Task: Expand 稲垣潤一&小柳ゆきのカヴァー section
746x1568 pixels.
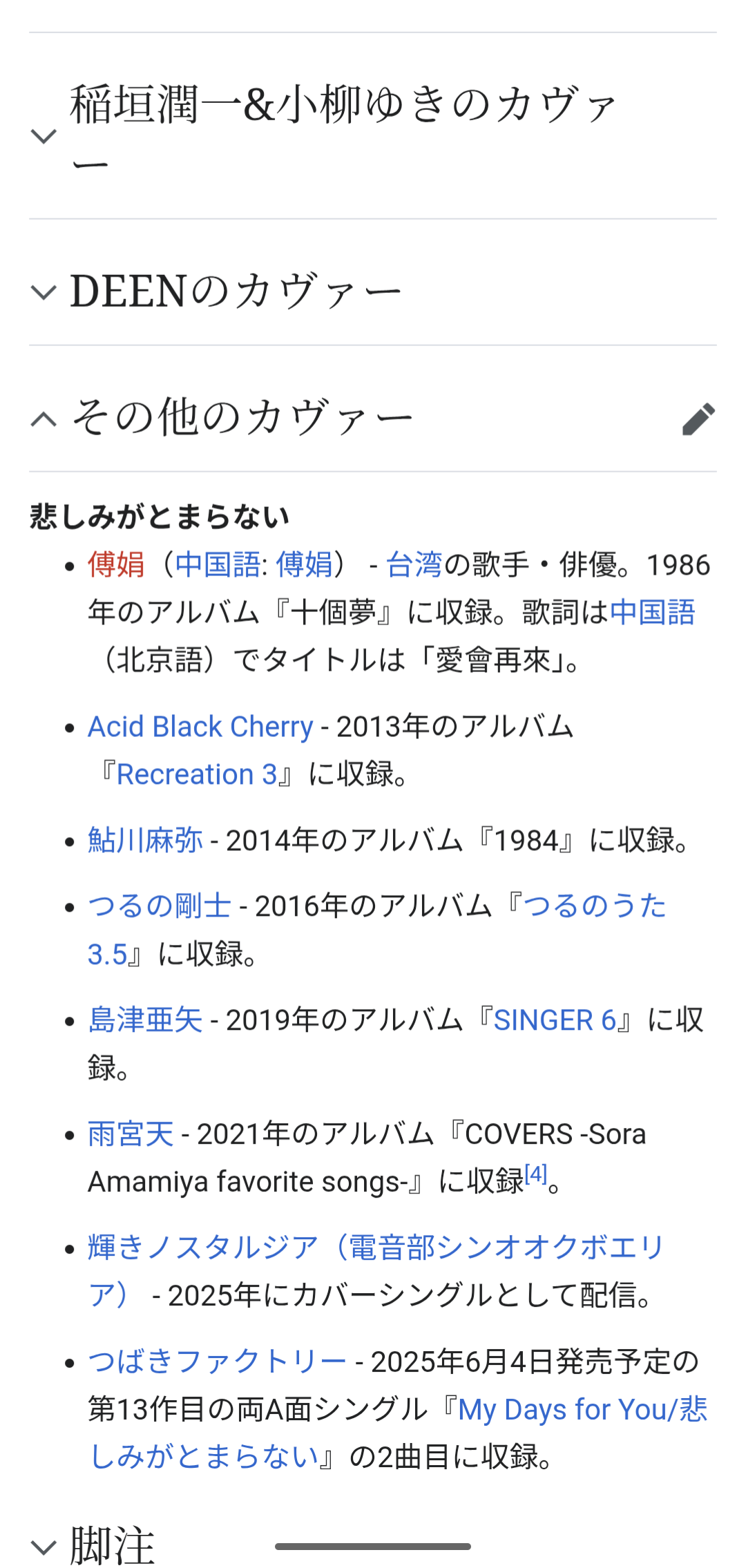Action: pos(44,136)
